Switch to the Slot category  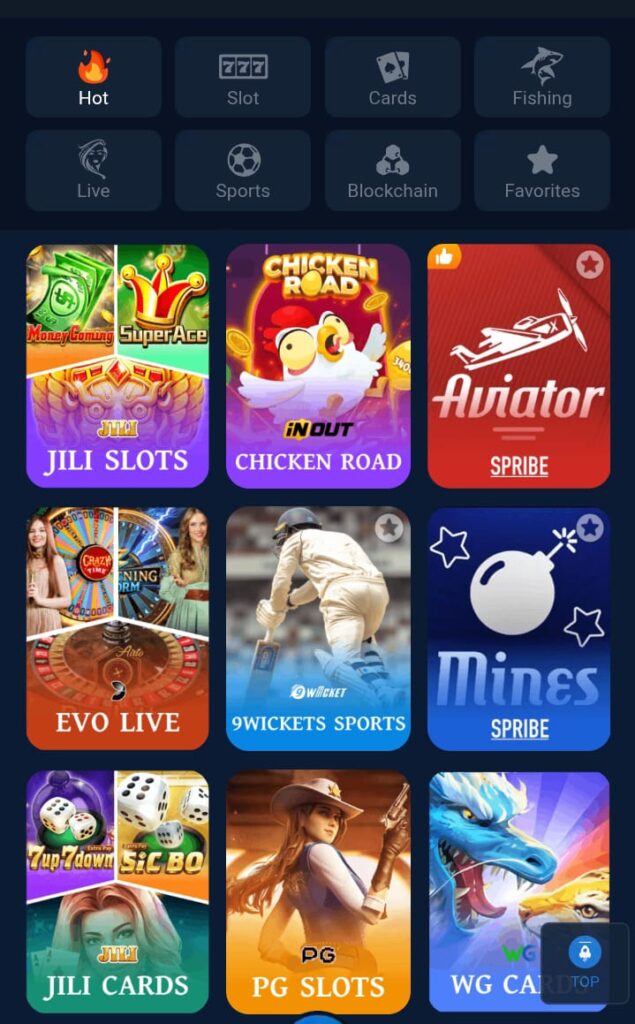(x=243, y=78)
